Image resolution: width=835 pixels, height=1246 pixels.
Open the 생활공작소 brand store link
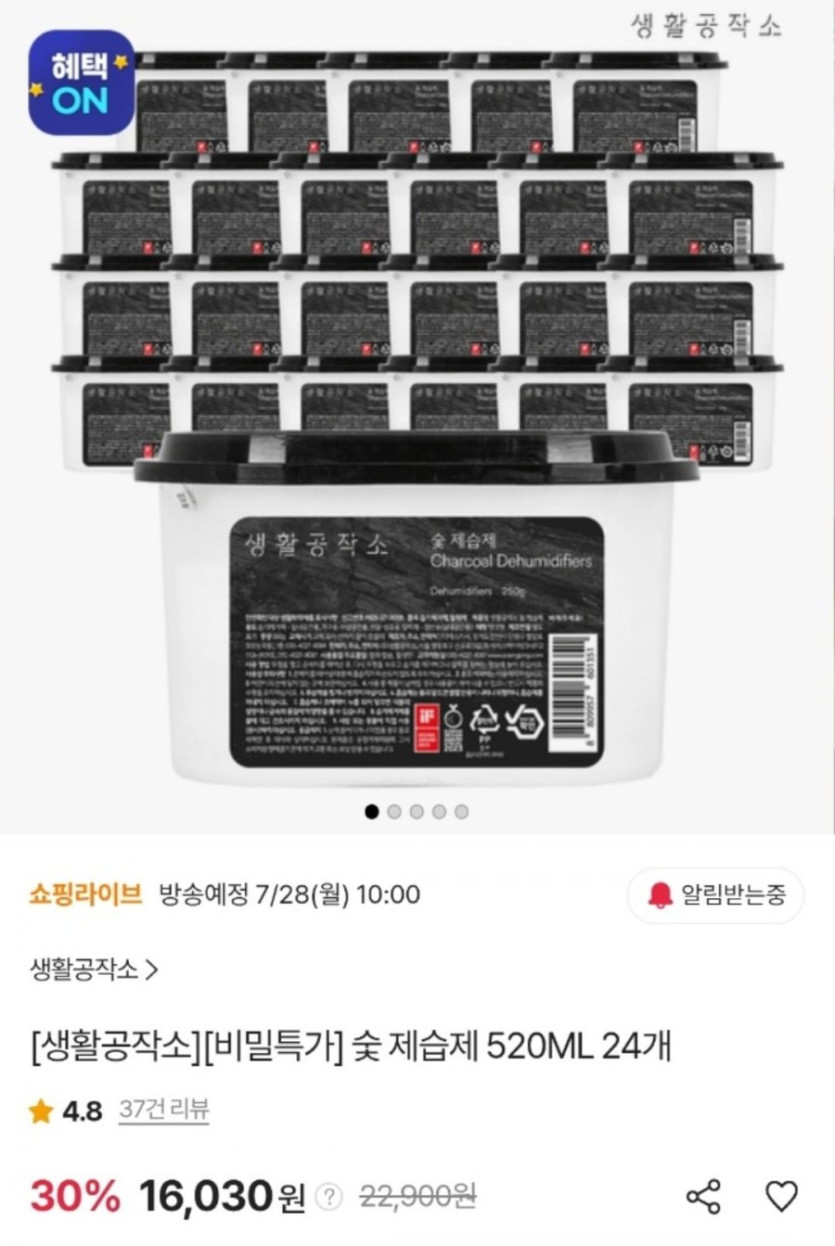tap(94, 970)
